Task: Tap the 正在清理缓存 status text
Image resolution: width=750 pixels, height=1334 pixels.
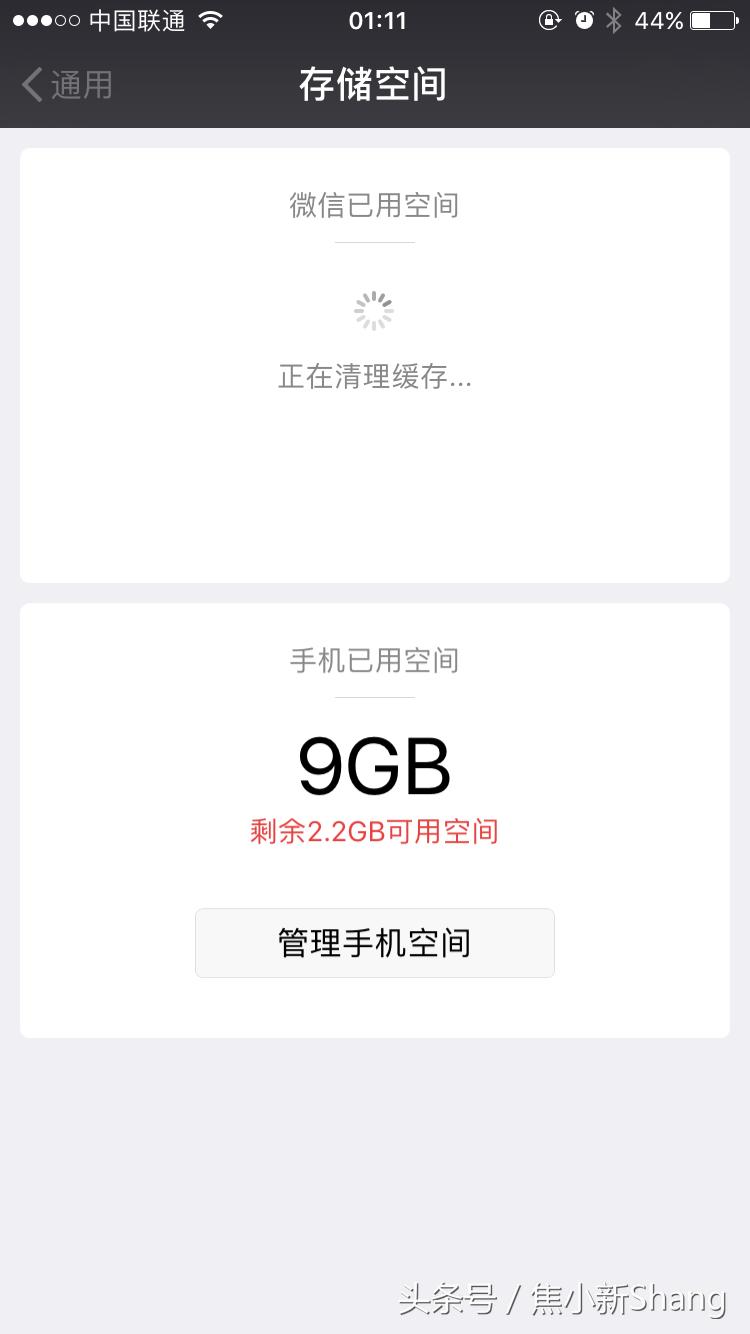Action: click(374, 377)
